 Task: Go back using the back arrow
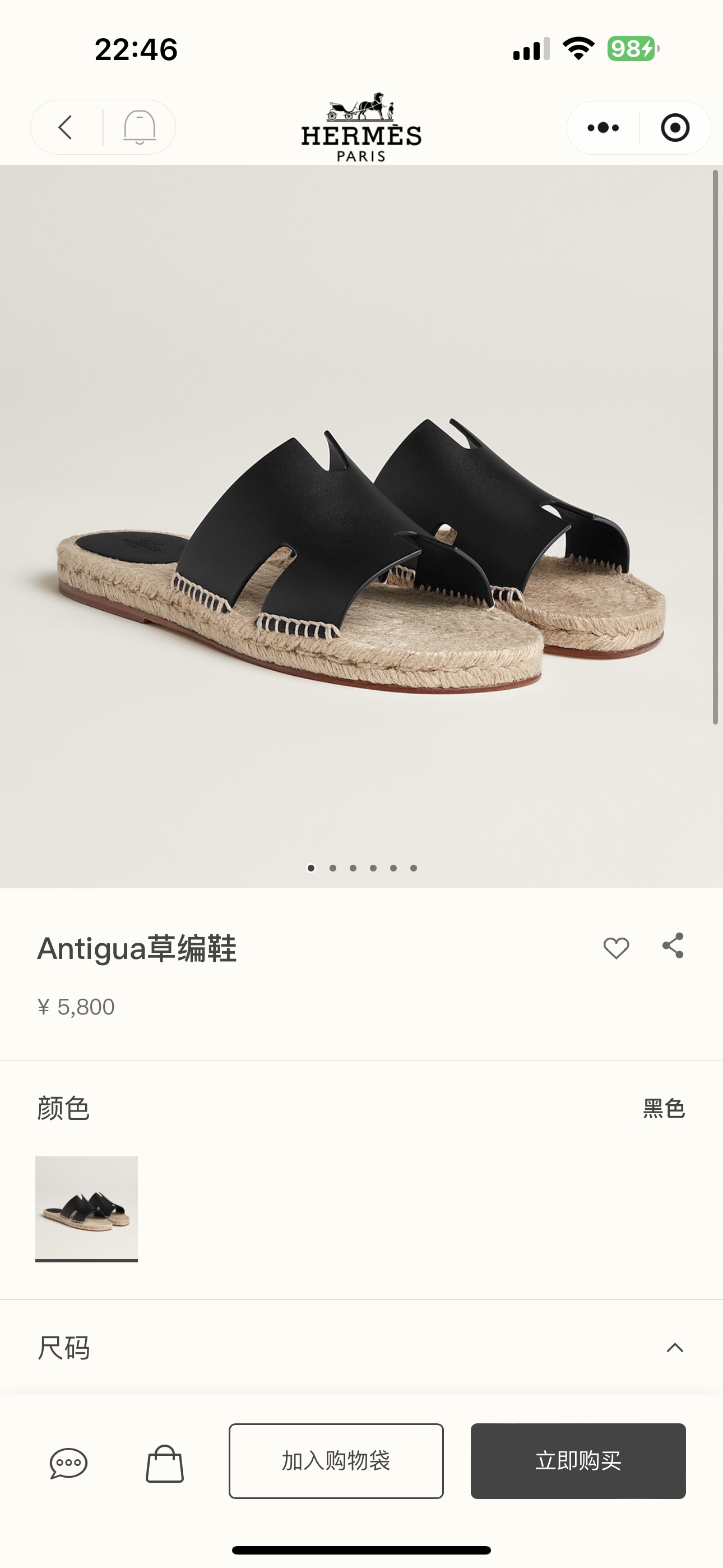65,128
